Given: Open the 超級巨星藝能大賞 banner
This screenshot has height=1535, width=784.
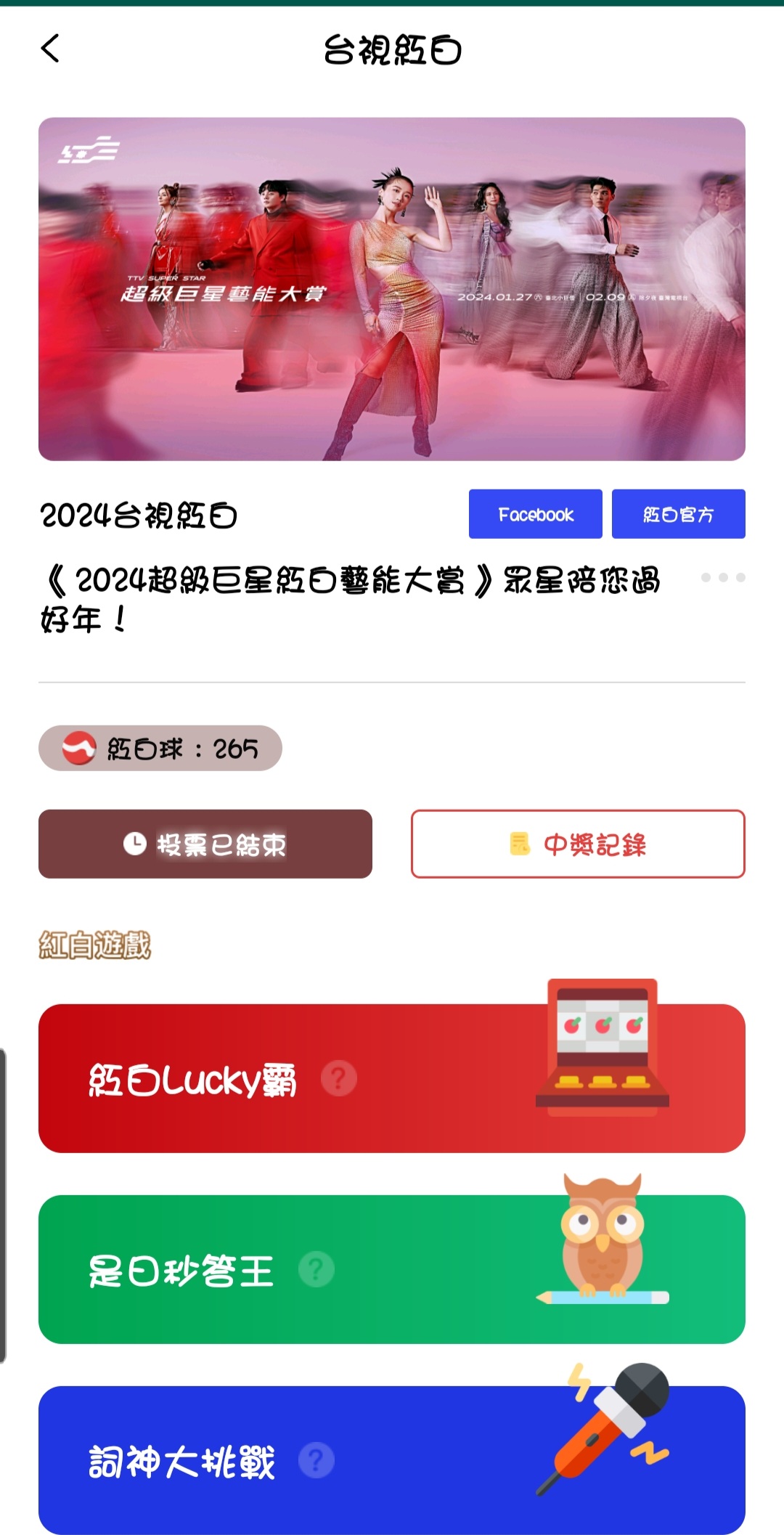Looking at the screenshot, I should pyautogui.click(x=392, y=289).
